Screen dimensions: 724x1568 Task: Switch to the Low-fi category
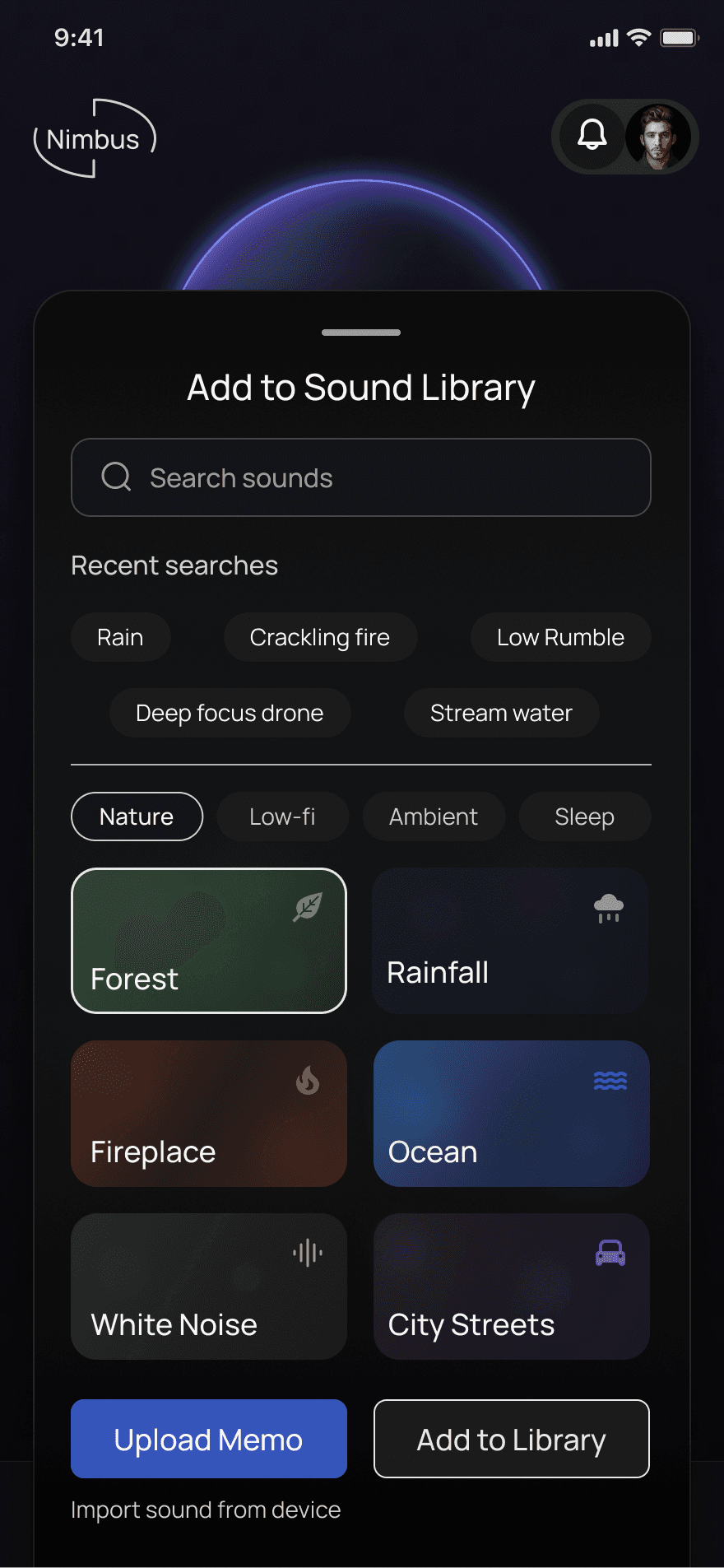pyautogui.click(x=282, y=817)
